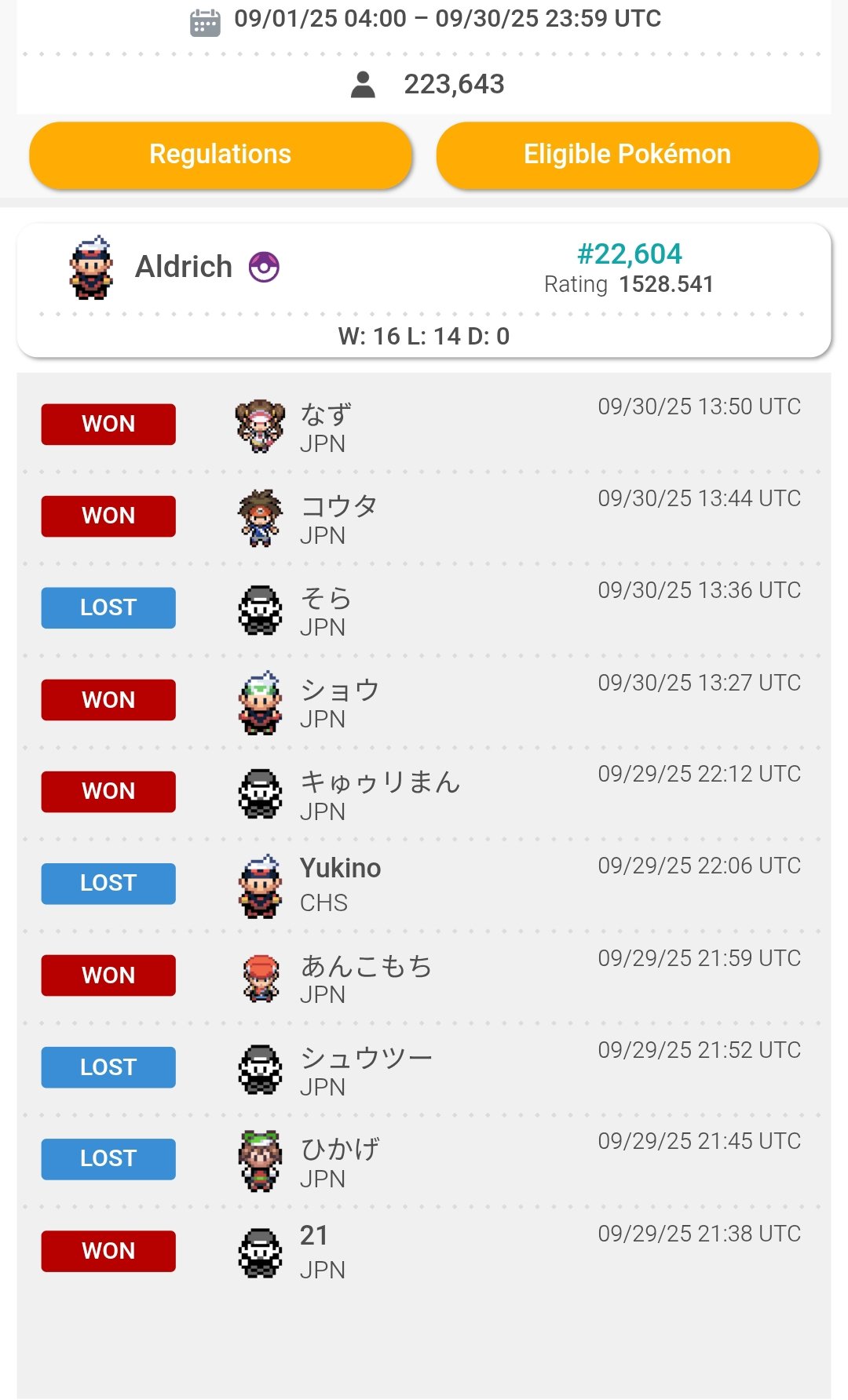View the lost battle against そら

[x=423, y=608]
